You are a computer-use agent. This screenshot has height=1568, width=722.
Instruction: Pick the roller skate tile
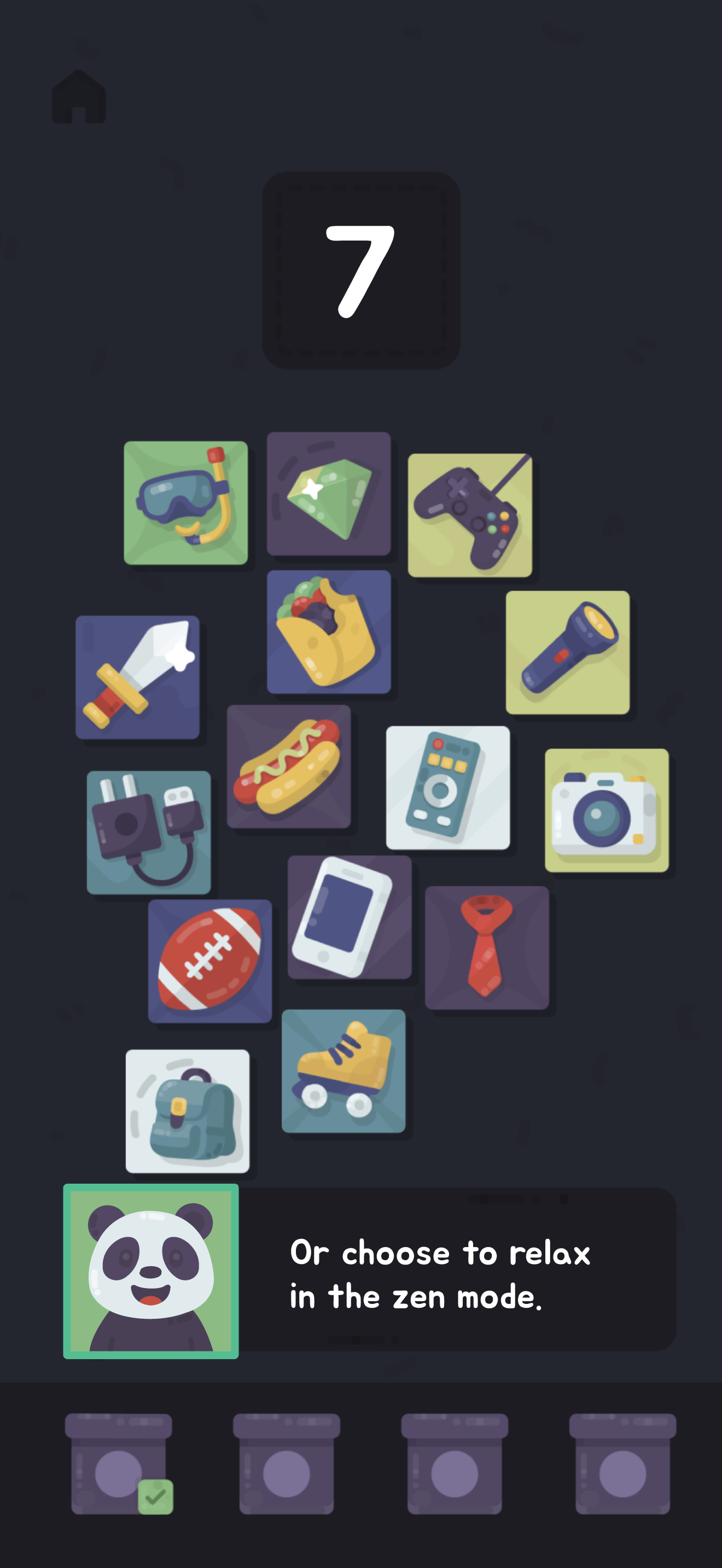pos(343,1070)
